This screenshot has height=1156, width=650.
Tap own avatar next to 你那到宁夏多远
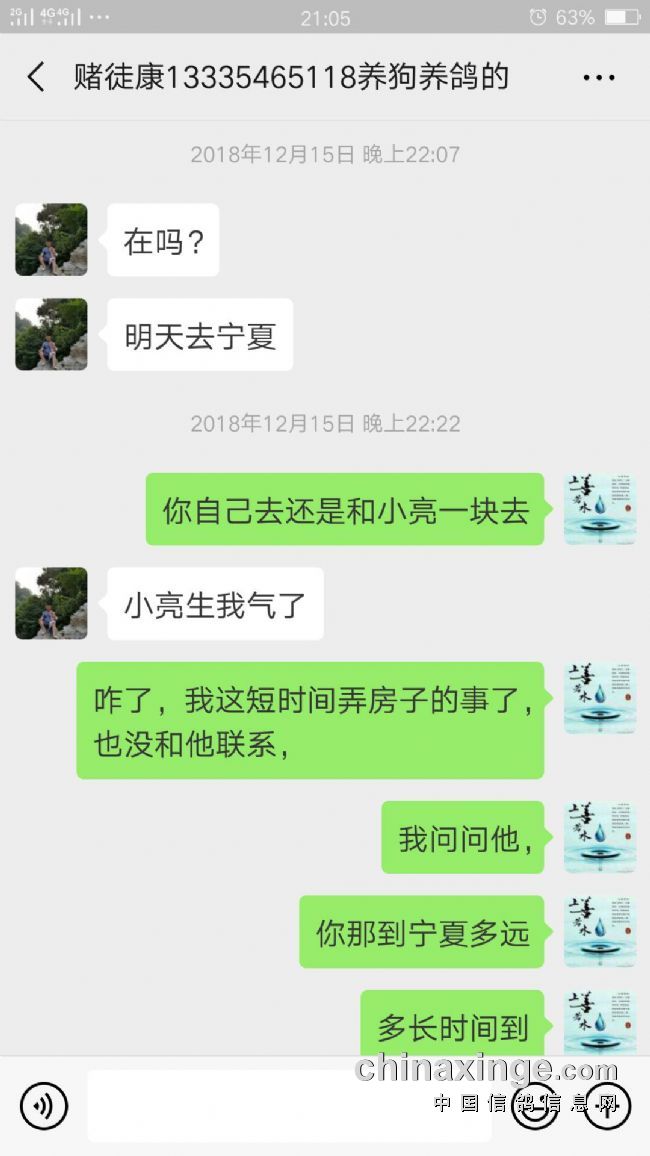pyautogui.click(x=600, y=932)
